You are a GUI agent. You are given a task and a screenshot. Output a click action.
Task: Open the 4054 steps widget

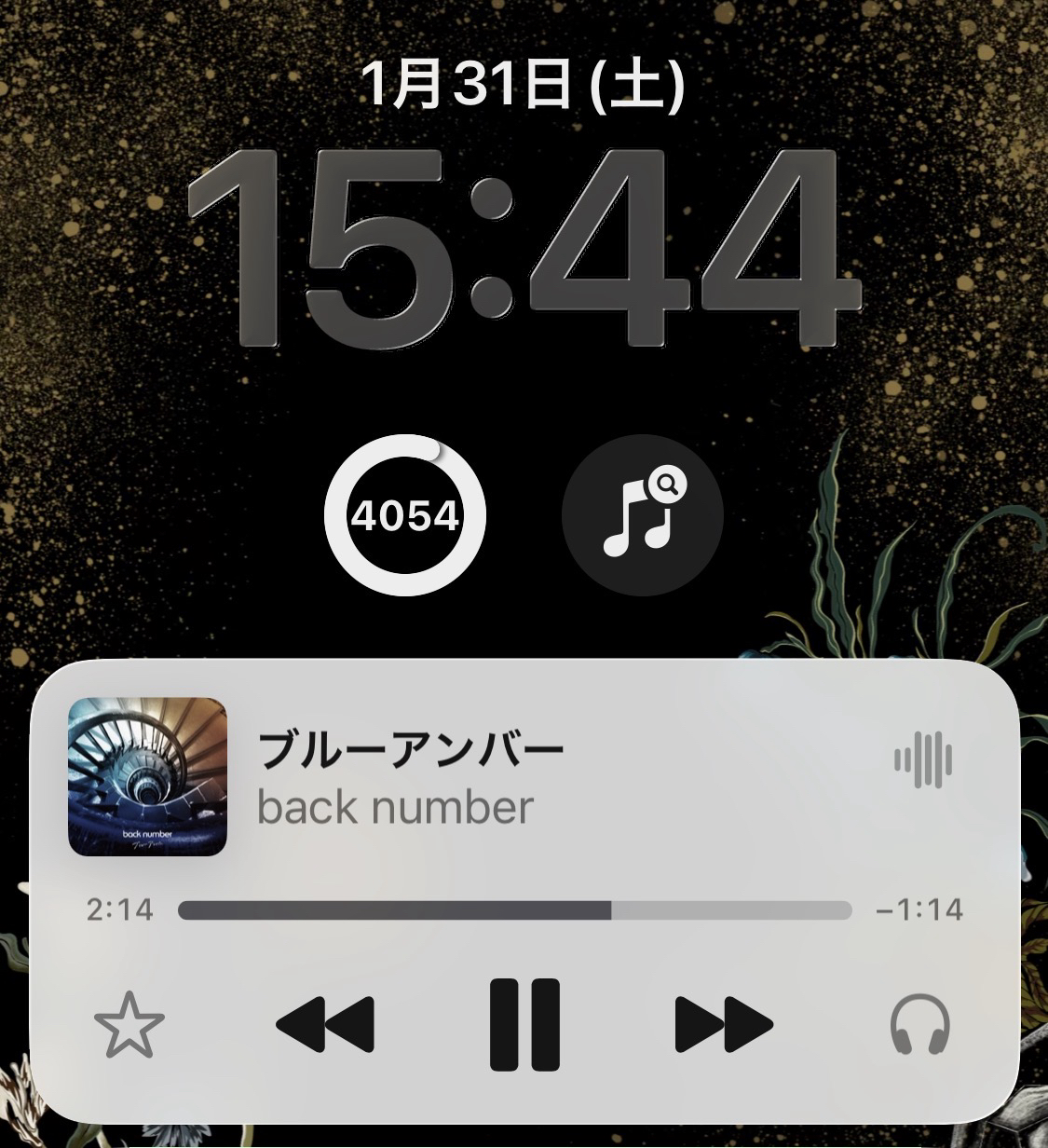click(405, 514)
